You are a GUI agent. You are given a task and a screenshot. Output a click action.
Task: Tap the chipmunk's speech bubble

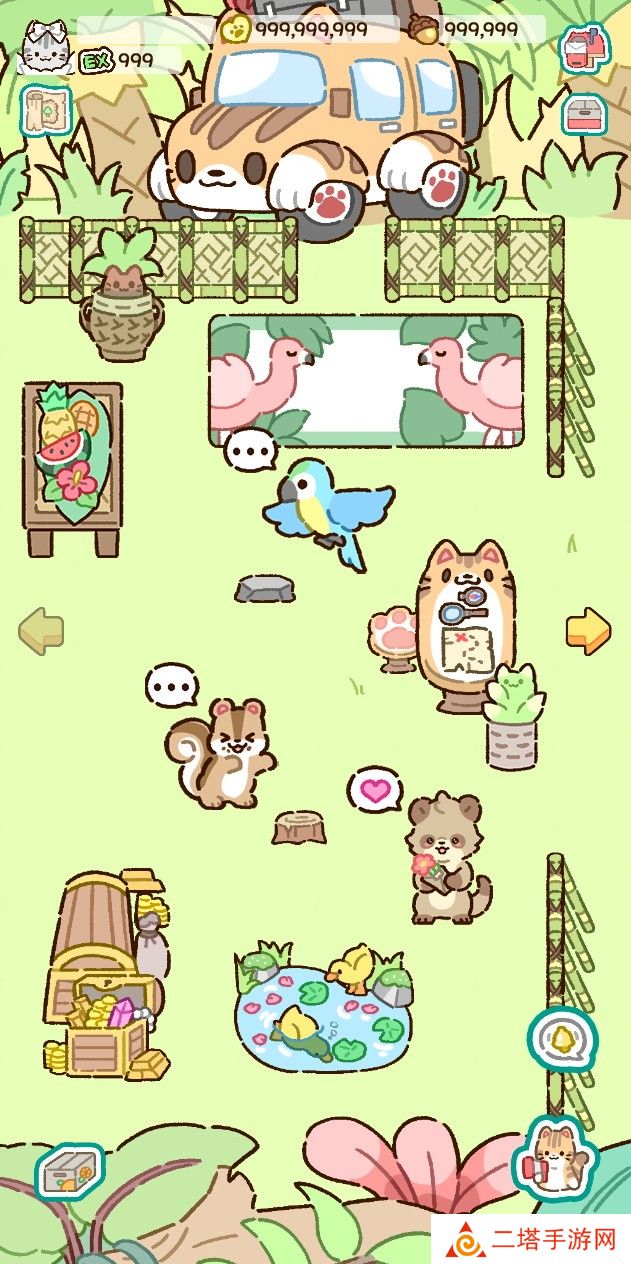coord(172,686)
